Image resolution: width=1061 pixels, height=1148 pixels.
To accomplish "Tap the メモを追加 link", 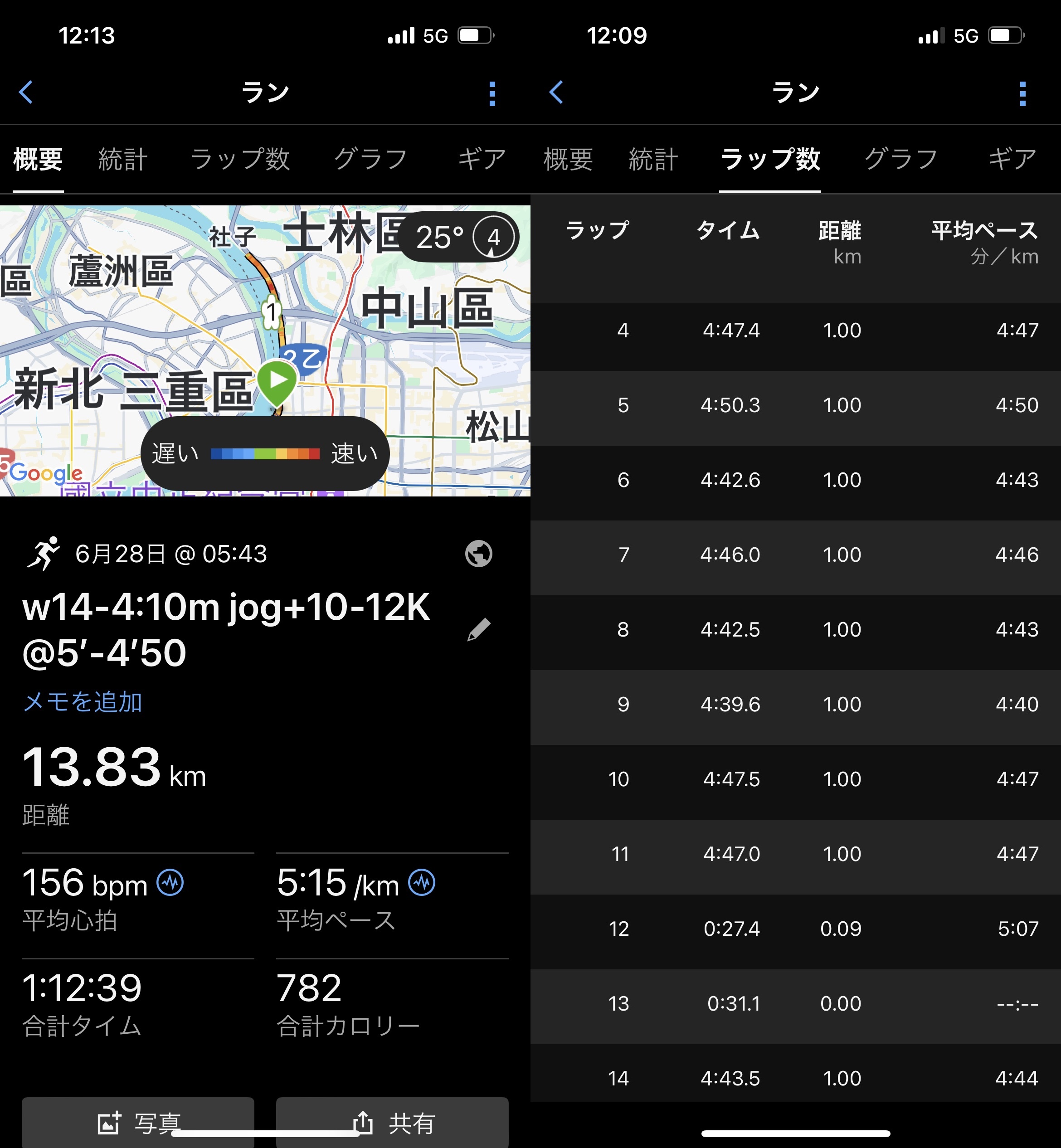I will [82, 702].
